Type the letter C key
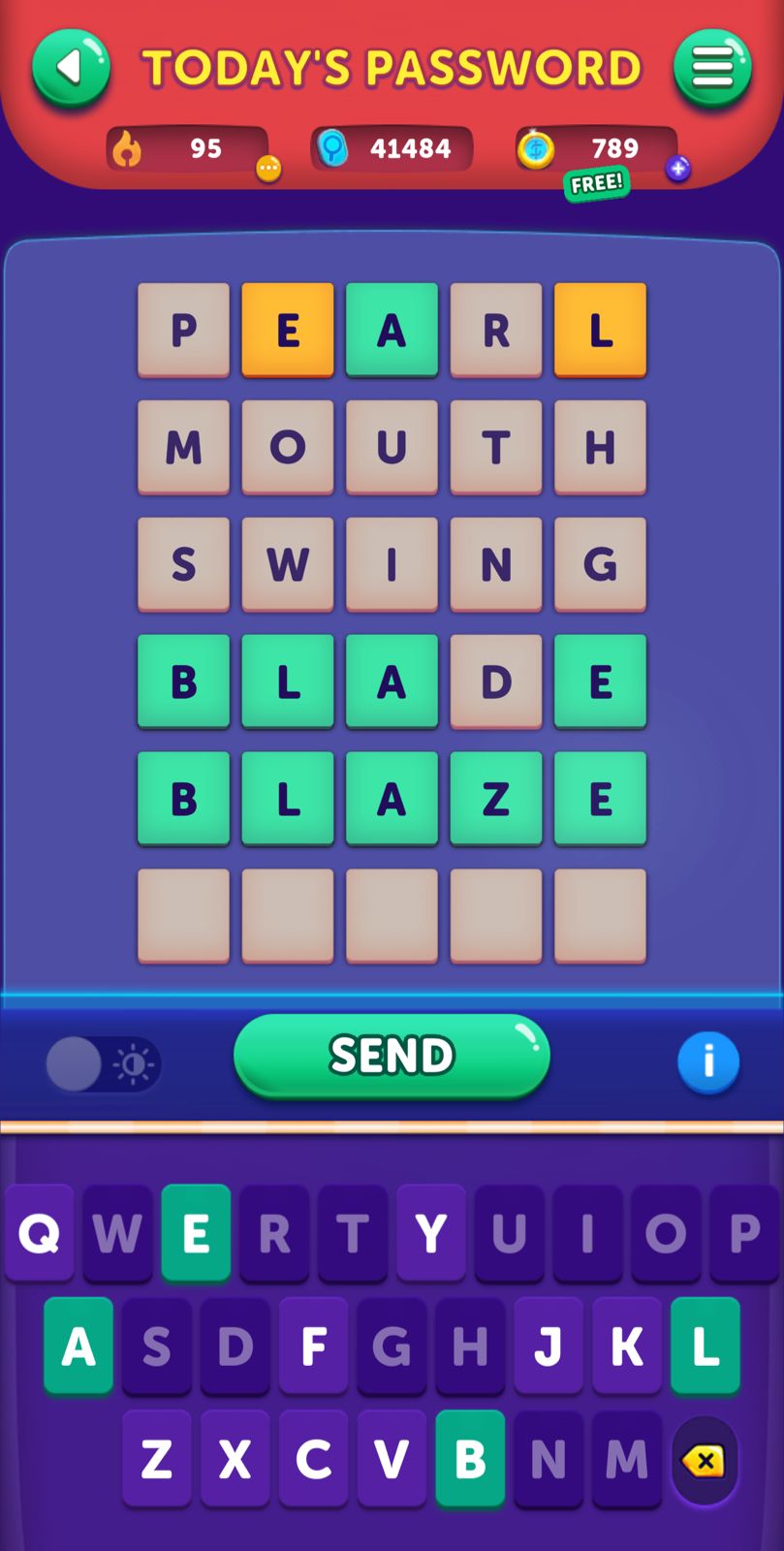Image resolution: width=784 pixels, height=1551 pixels. pos(313,1459)
